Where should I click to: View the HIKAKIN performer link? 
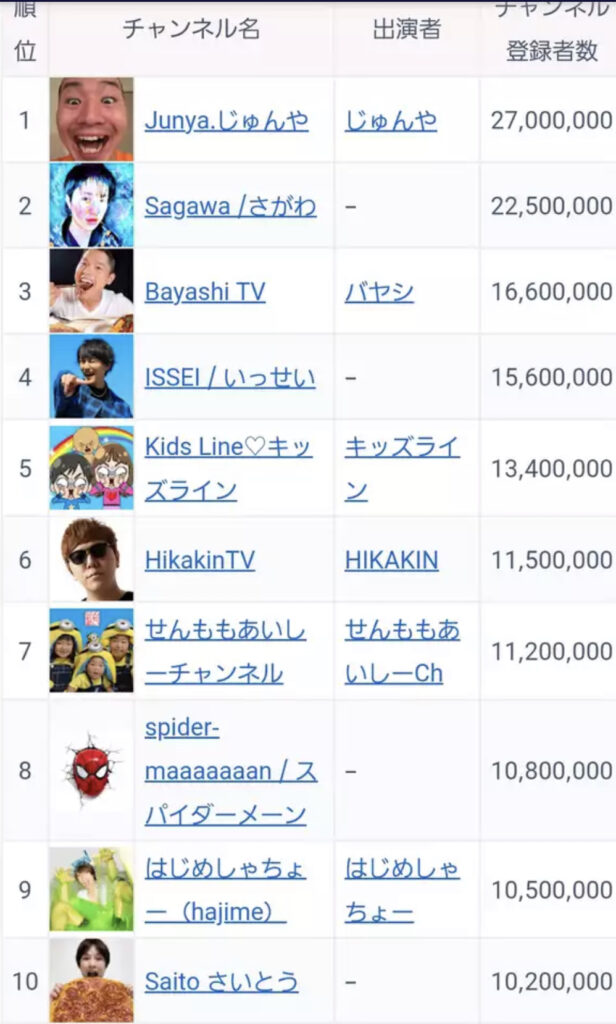tap(391, 560)
